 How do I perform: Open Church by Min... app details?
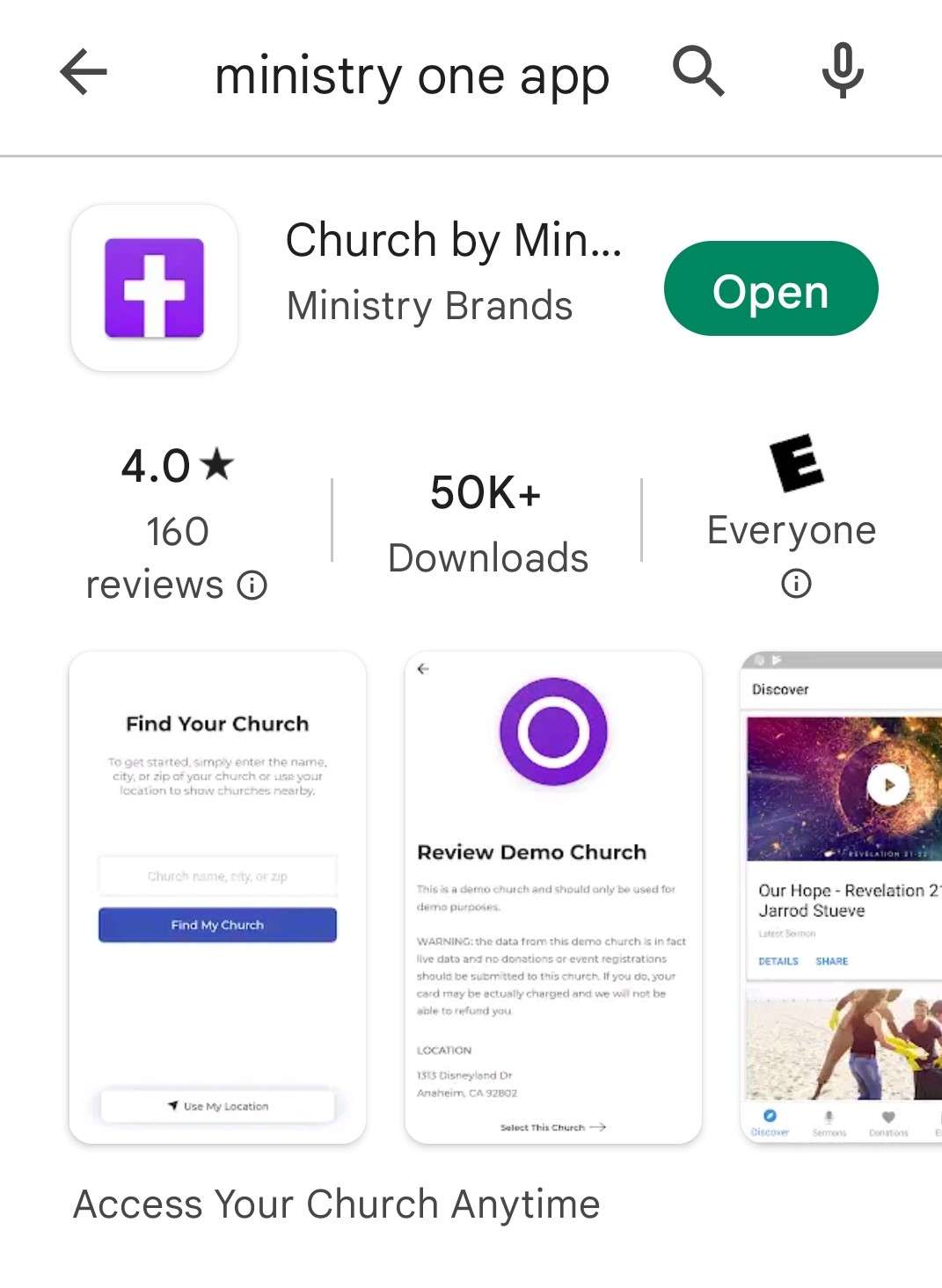(453, 240)
